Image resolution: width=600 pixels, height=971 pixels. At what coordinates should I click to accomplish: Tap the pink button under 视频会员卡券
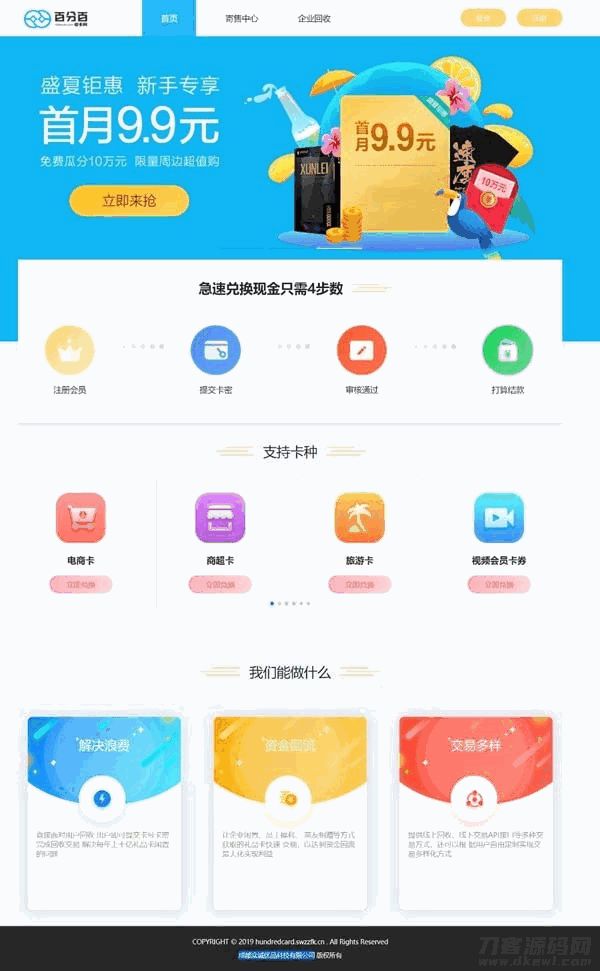[x=498, y=584]
